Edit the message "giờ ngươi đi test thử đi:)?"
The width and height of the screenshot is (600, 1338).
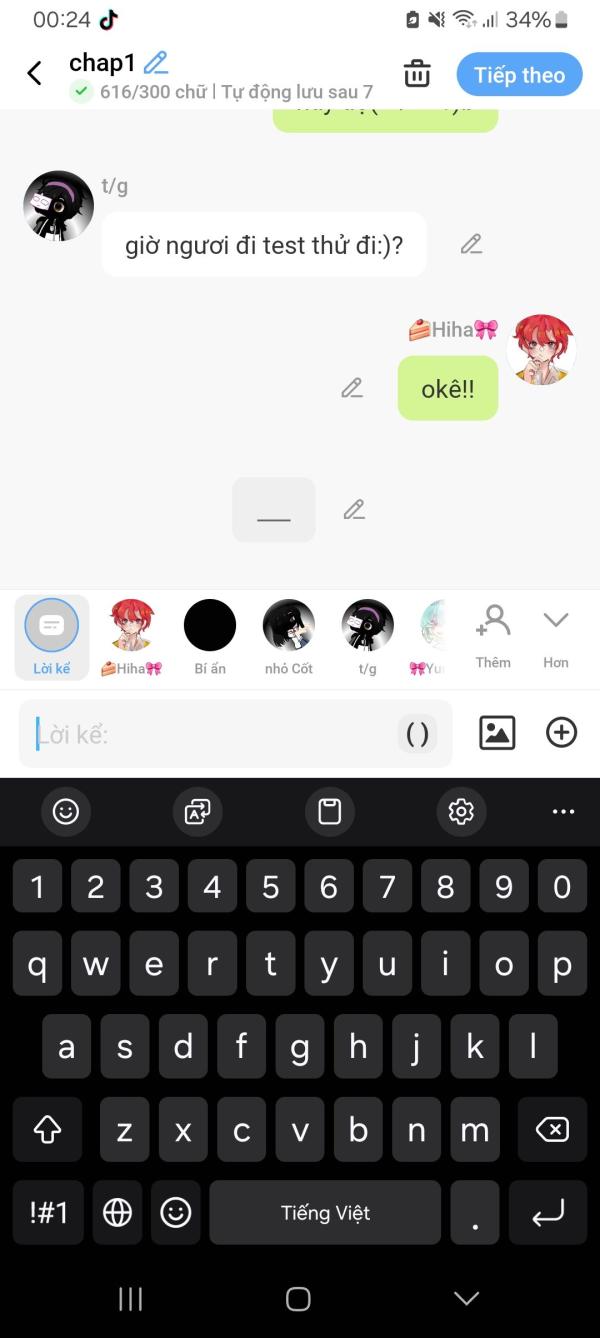tap(471, 244)
